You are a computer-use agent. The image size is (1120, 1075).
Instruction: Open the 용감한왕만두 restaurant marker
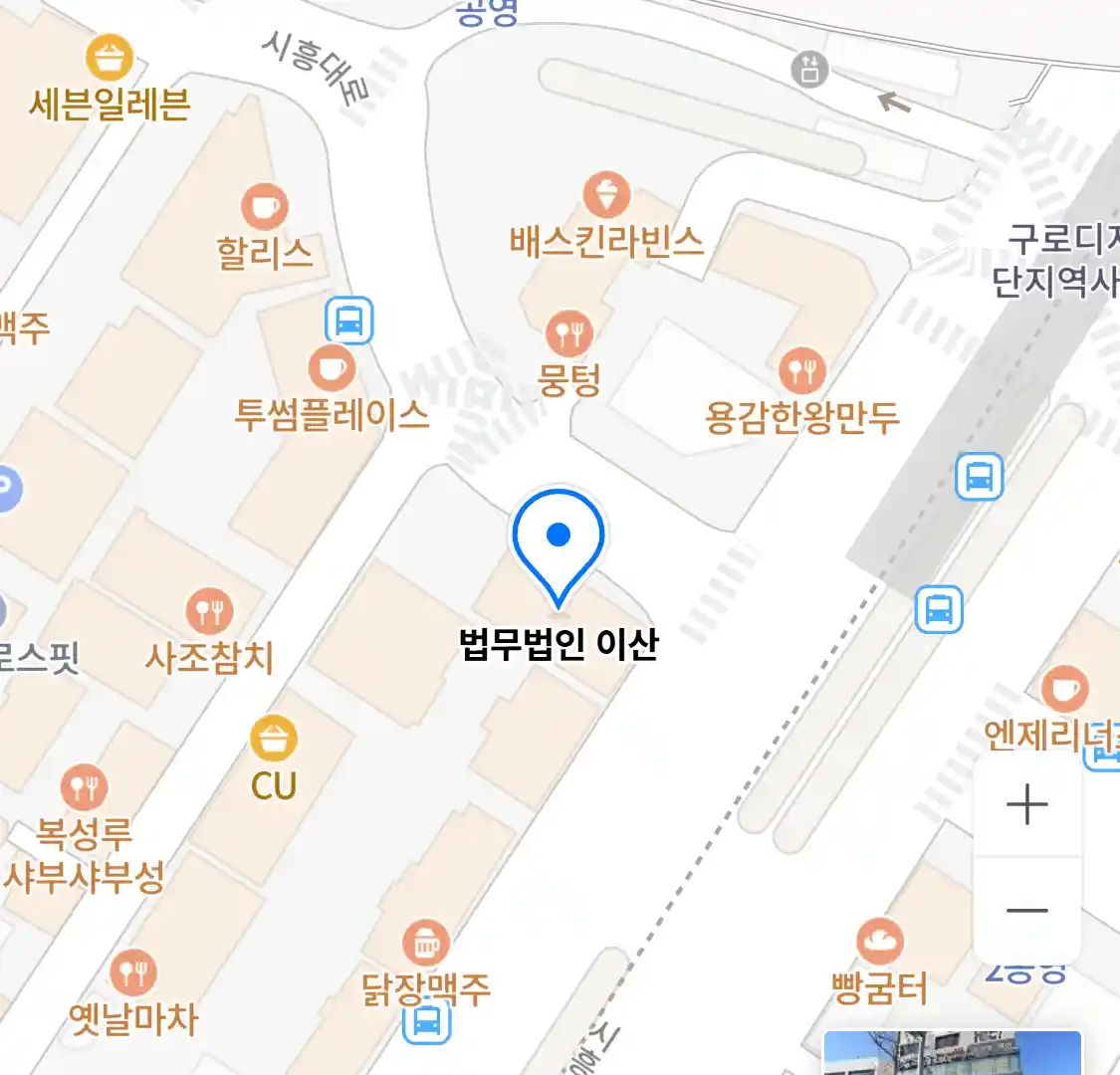coord(801,371)
